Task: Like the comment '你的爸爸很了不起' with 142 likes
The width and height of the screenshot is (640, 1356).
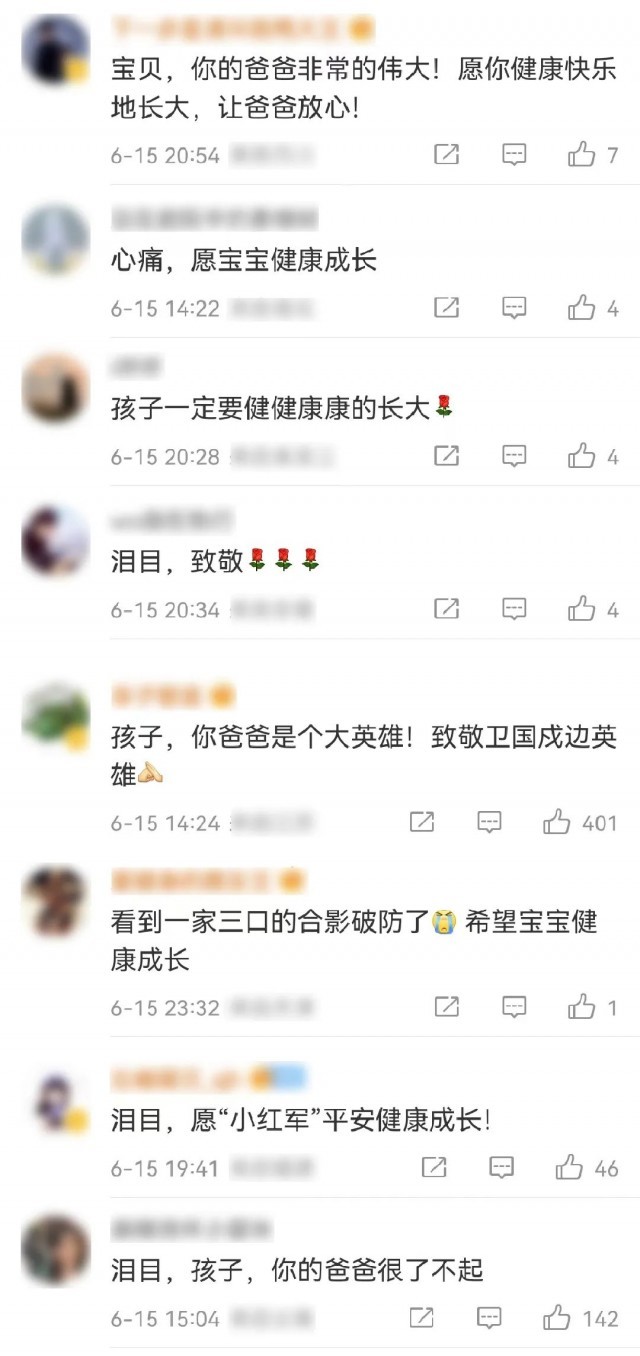Action: tap(557, 1318)
